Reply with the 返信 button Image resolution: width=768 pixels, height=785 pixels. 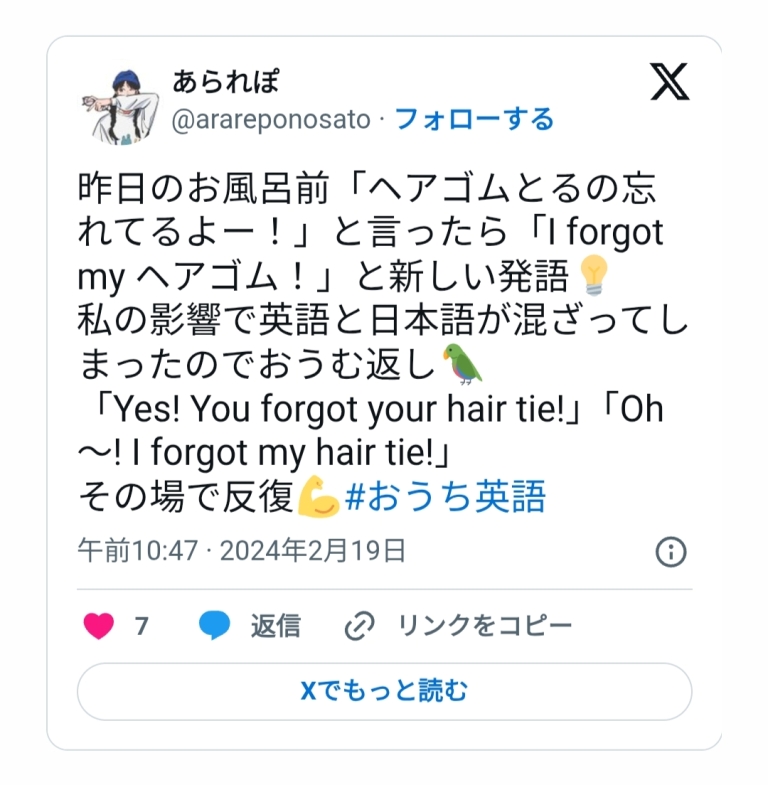click(249, 627)
